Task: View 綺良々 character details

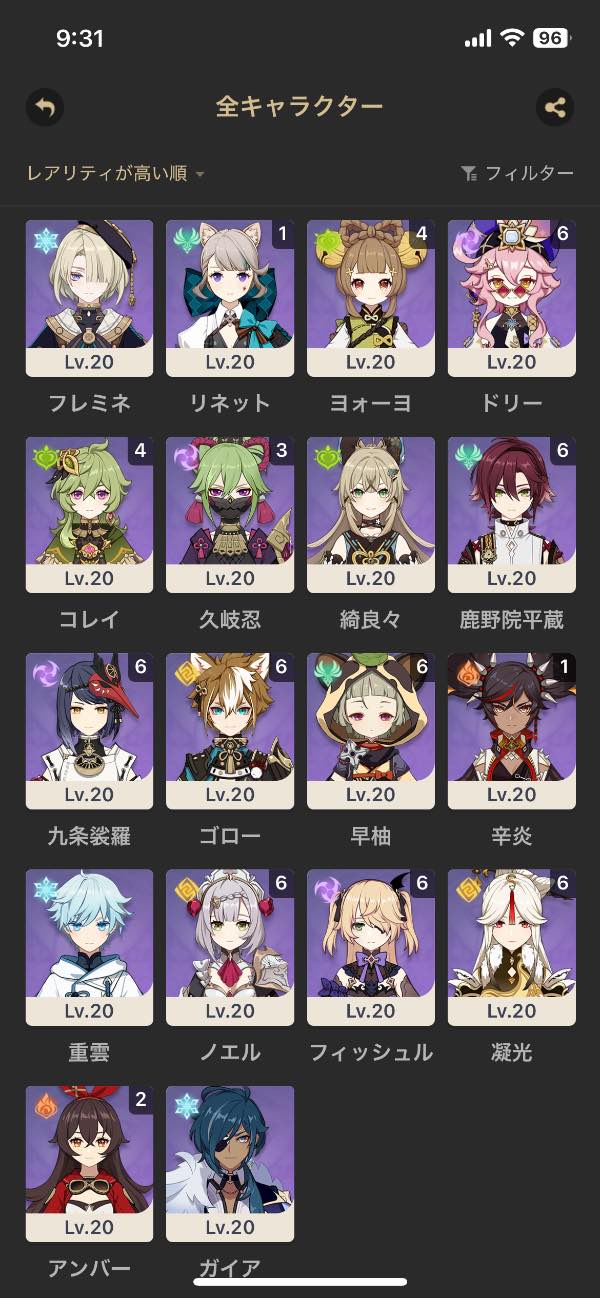Action: click(371, 514)
